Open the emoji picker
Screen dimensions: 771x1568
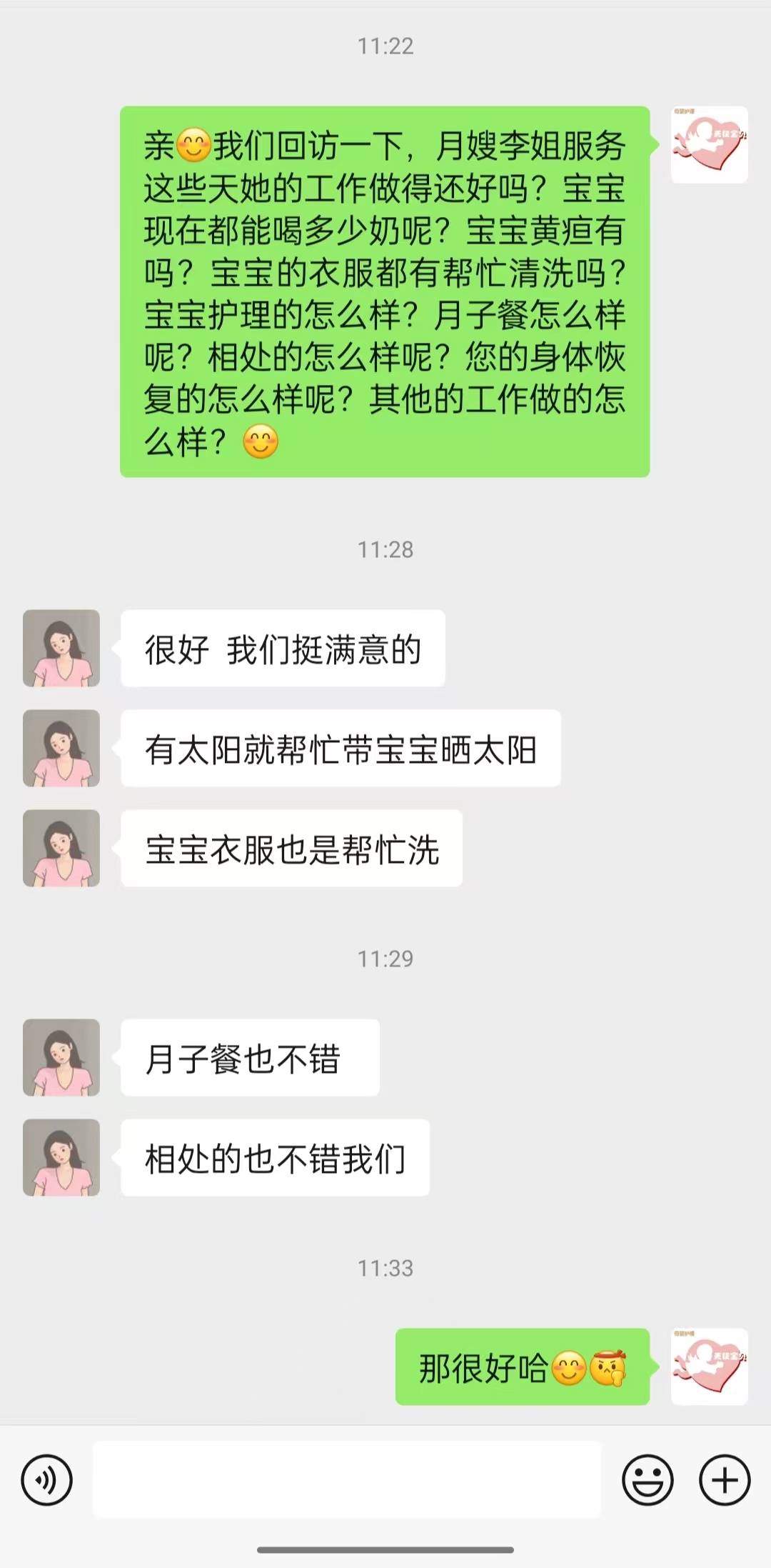click(647, 1479)
